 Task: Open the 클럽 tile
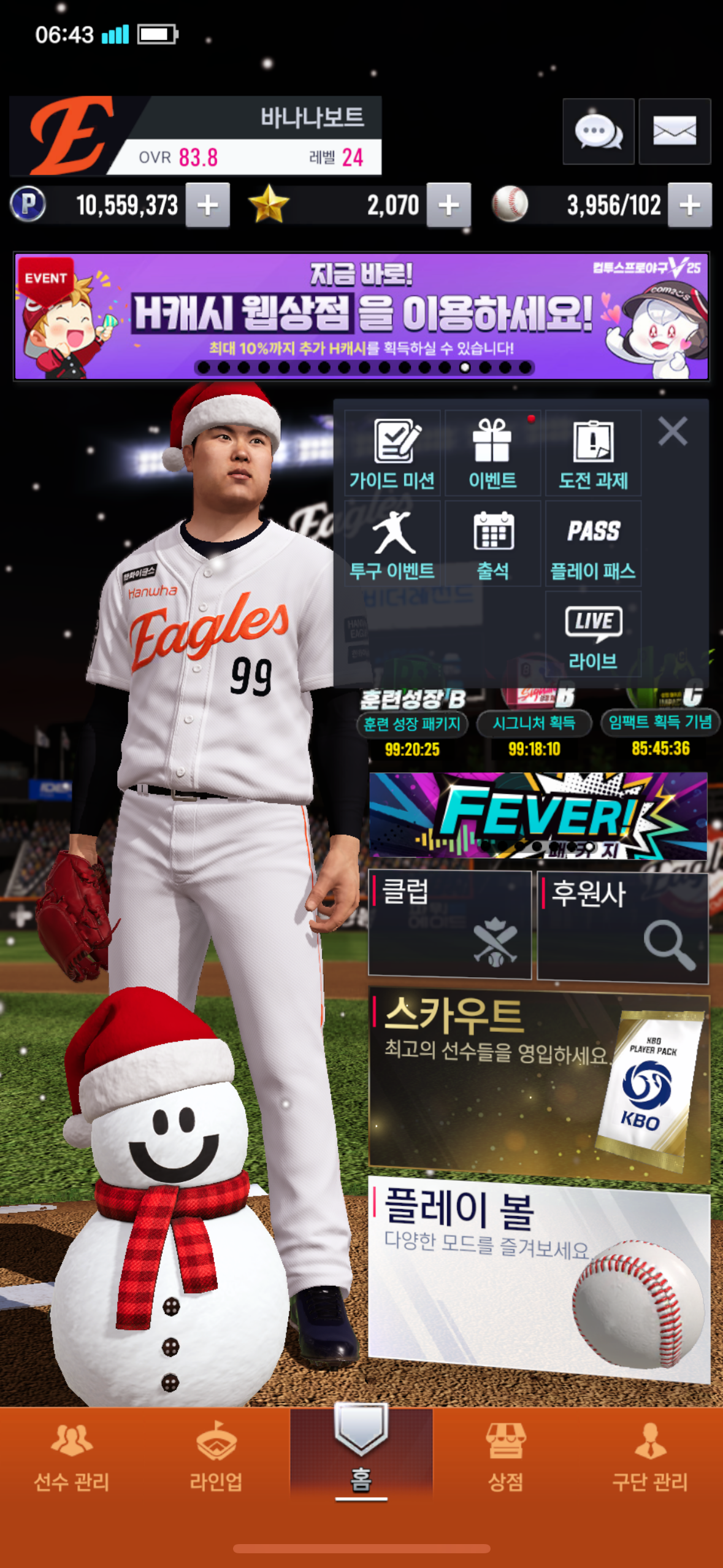pyautogui.click(x=449, y=923)
